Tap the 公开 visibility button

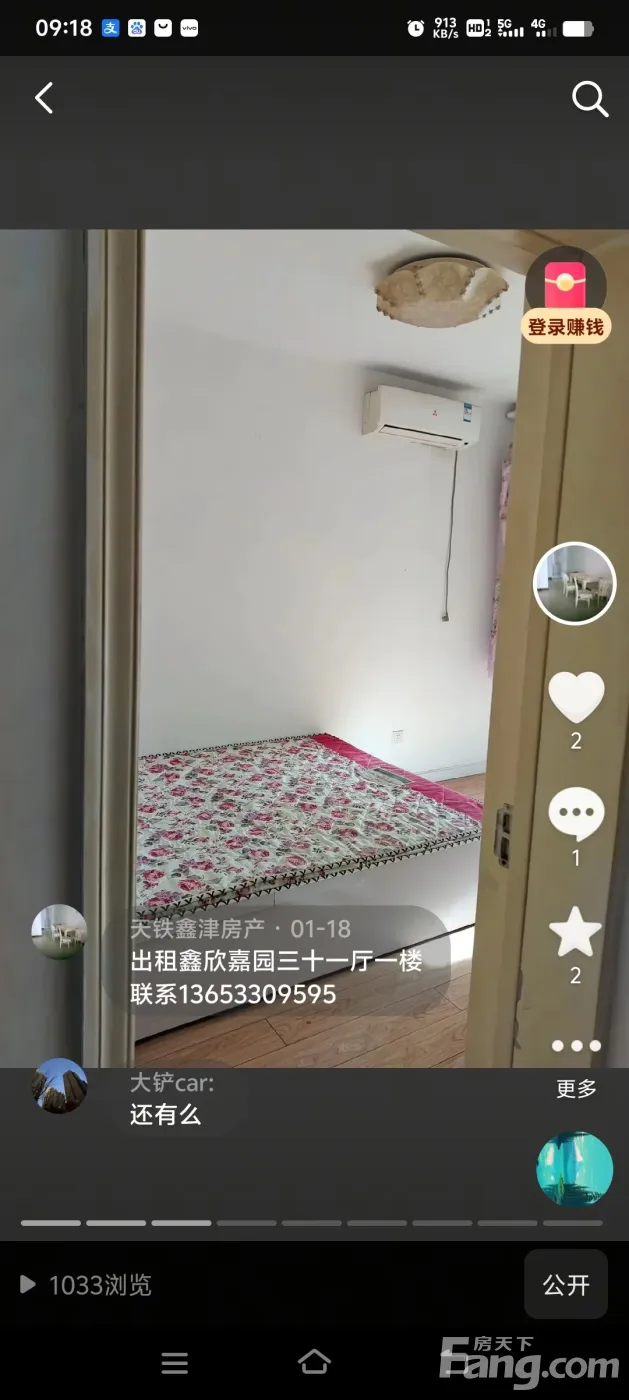[x=566, y=1284]
